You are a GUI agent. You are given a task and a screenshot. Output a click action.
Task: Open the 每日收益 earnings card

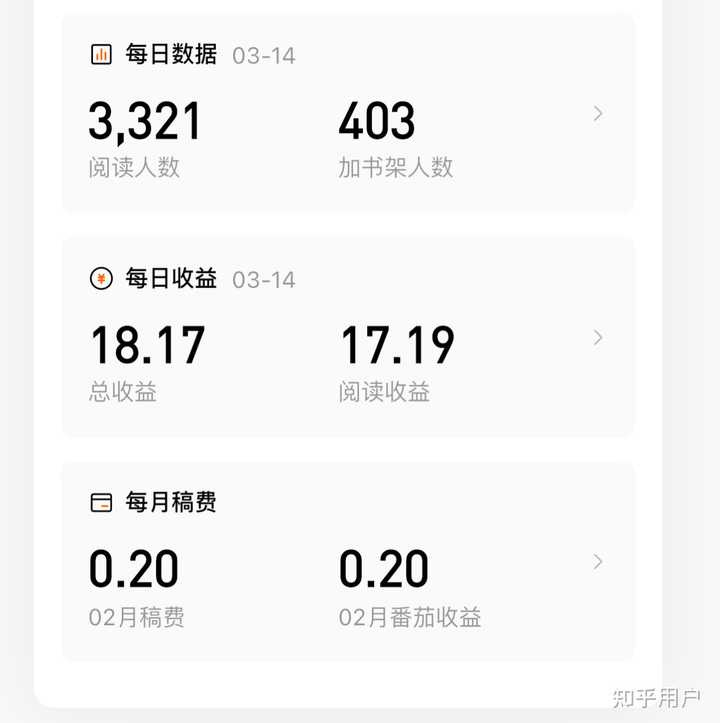[348, 337]
